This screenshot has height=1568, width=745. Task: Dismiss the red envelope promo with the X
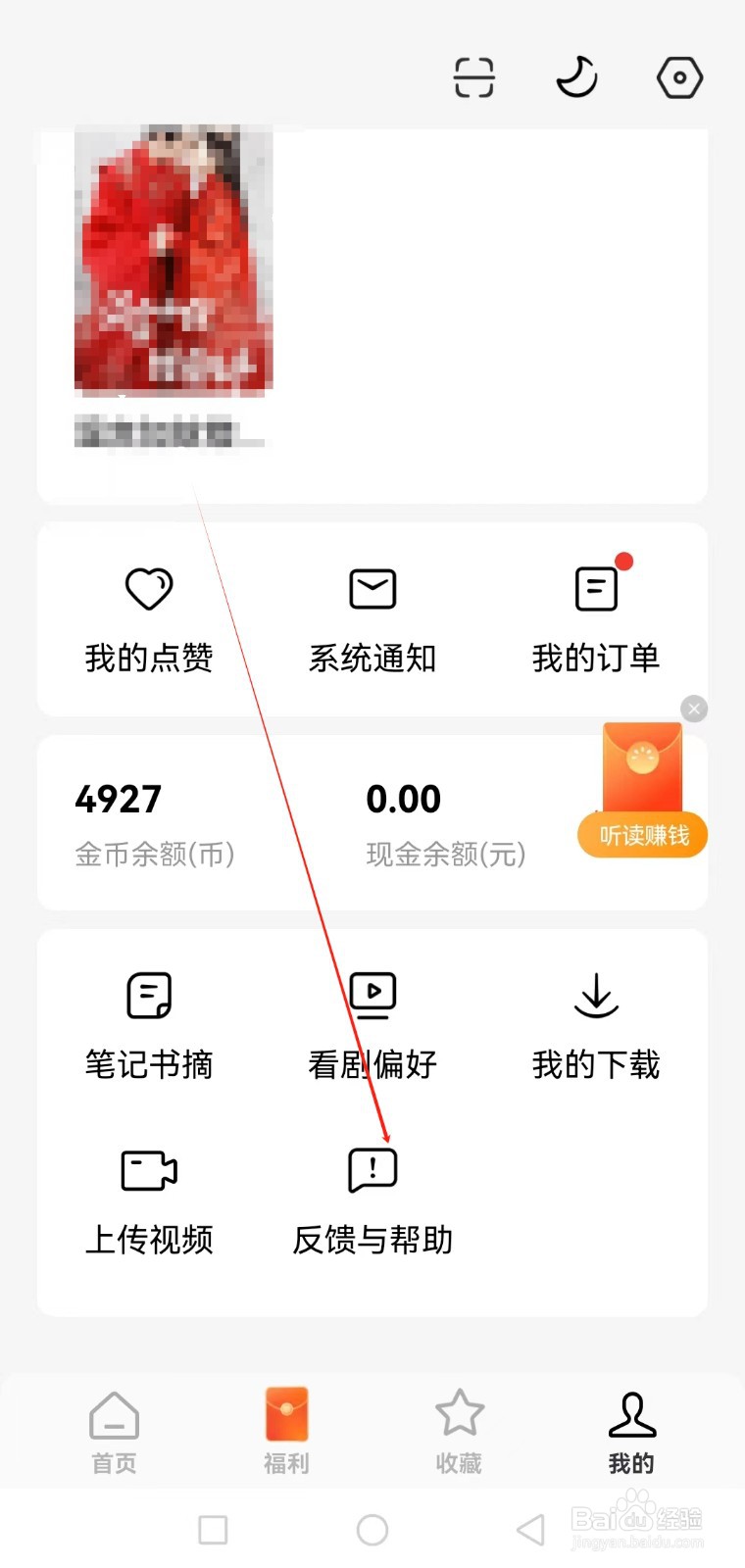pyautogui.click(x=694, y=709)
